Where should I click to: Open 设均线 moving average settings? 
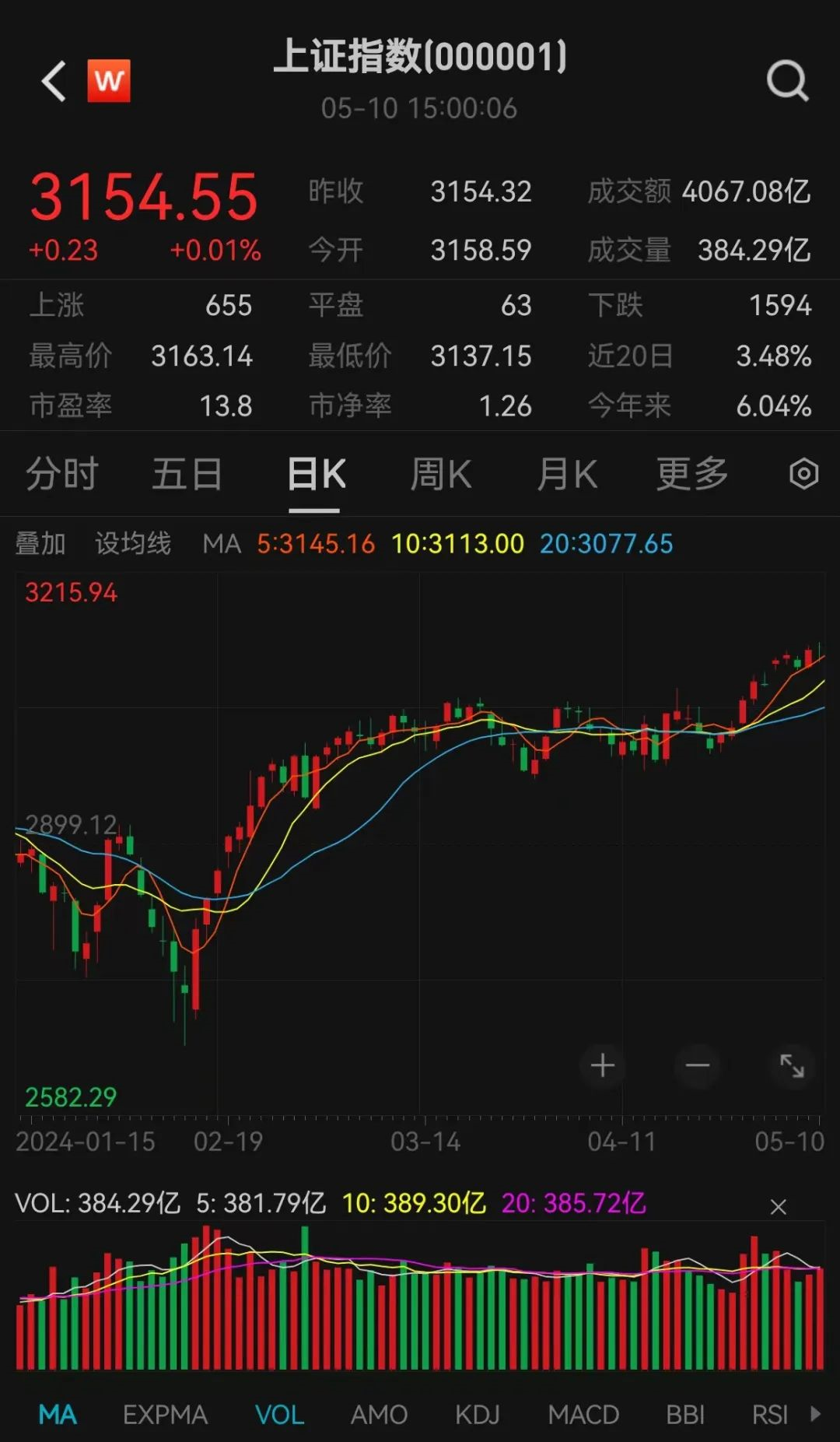click(x=133, y=543)
